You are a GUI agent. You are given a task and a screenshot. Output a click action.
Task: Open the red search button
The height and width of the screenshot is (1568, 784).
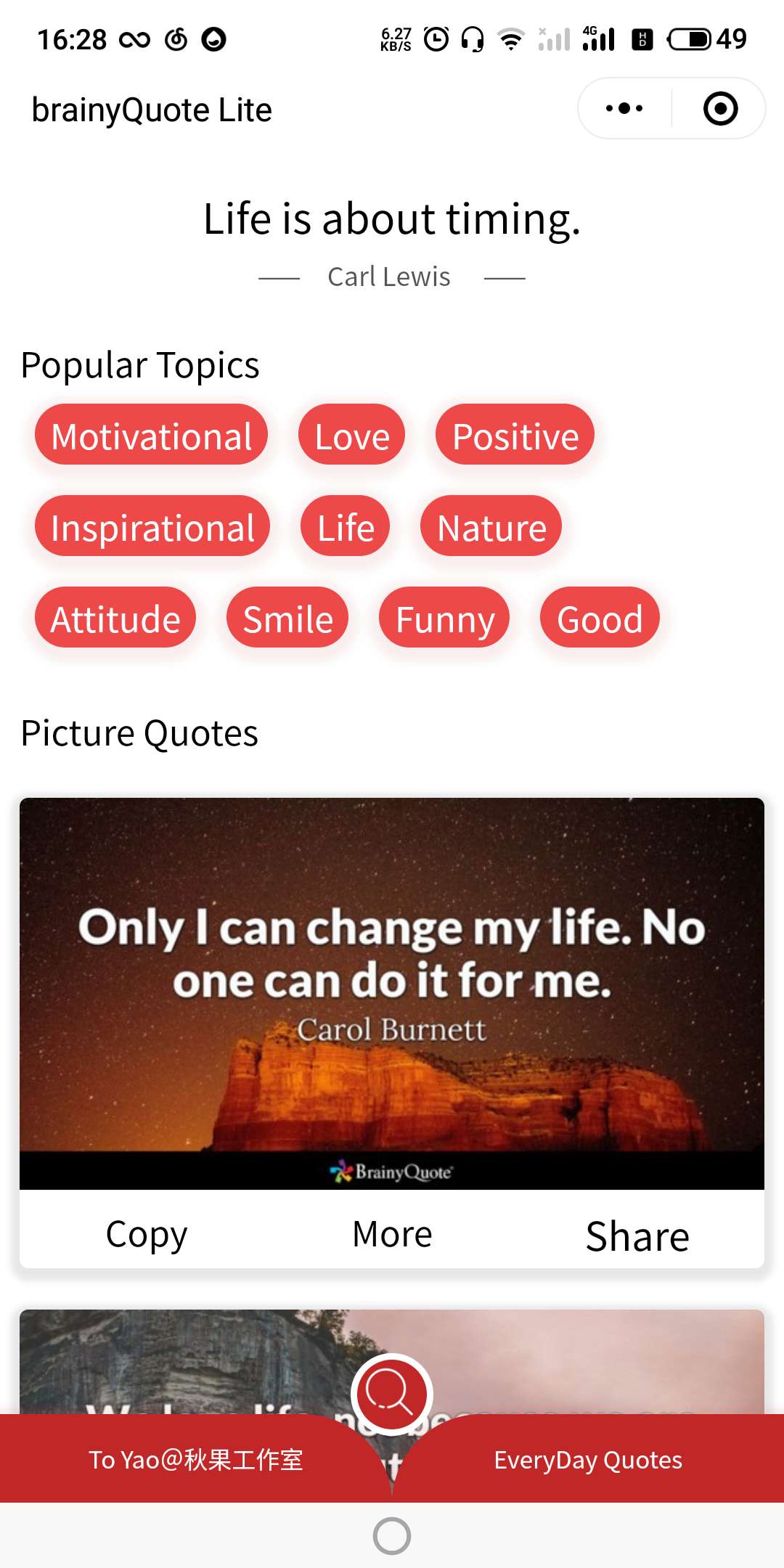(392, 1394)
